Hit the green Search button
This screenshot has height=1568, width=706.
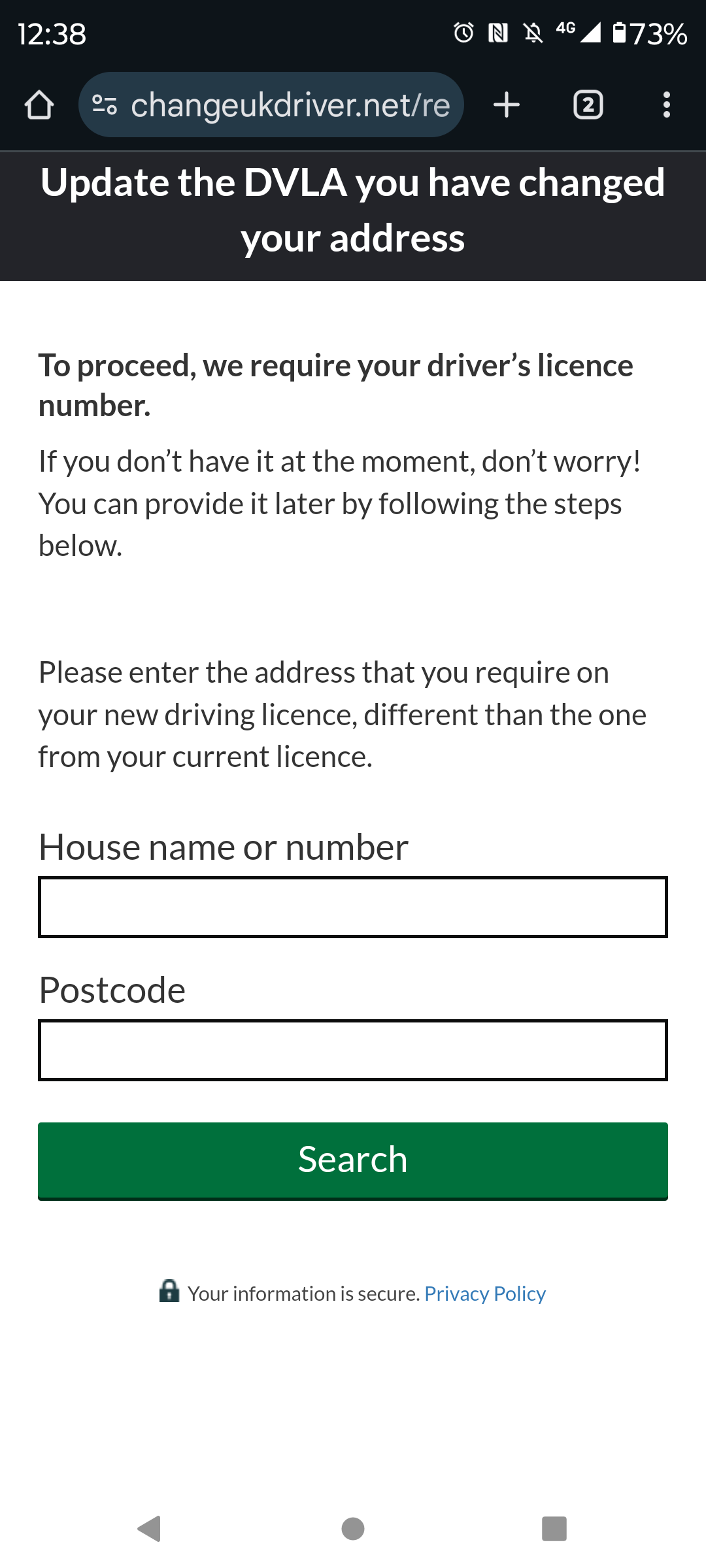[x=353, y=1161]
